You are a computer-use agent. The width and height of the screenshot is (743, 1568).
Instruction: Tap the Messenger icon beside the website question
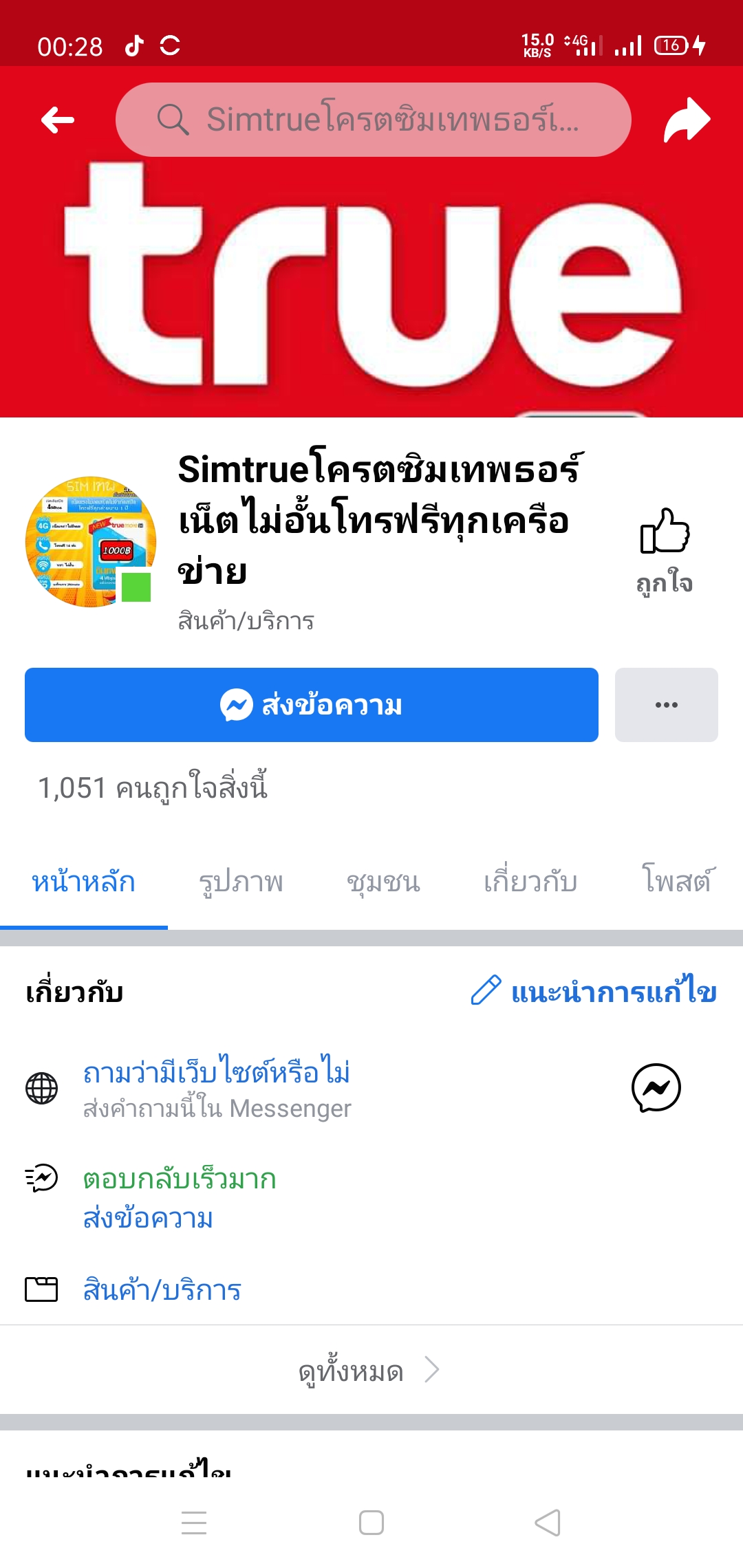tap(656, 1088)
